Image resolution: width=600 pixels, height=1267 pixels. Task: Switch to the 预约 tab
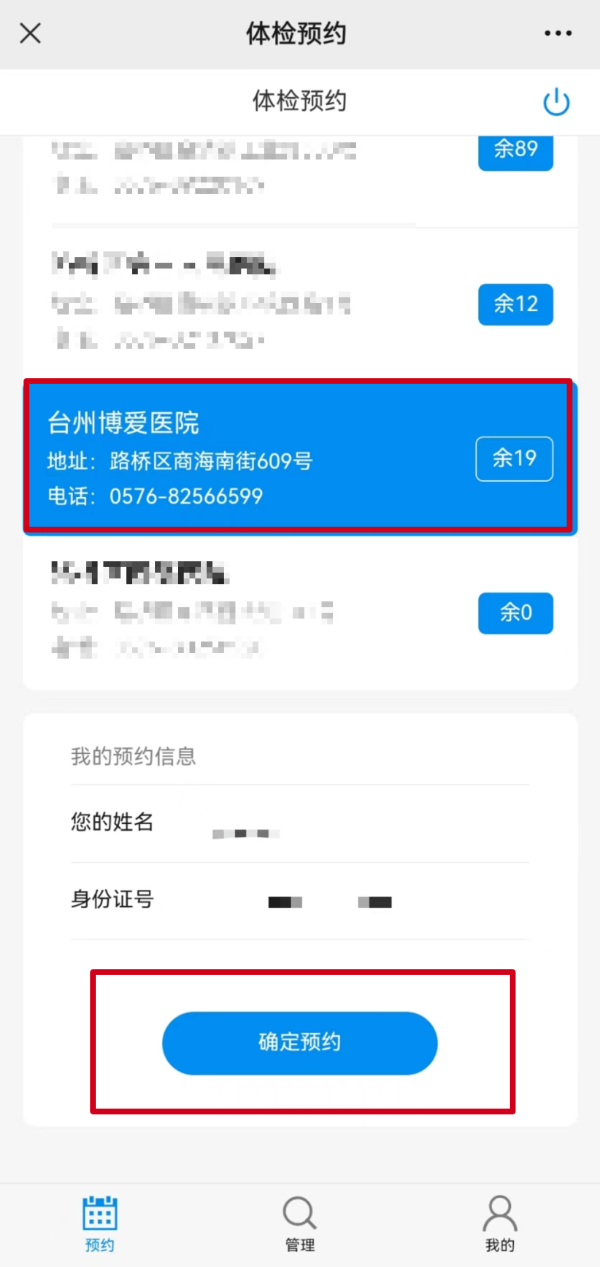(100, 1224)
